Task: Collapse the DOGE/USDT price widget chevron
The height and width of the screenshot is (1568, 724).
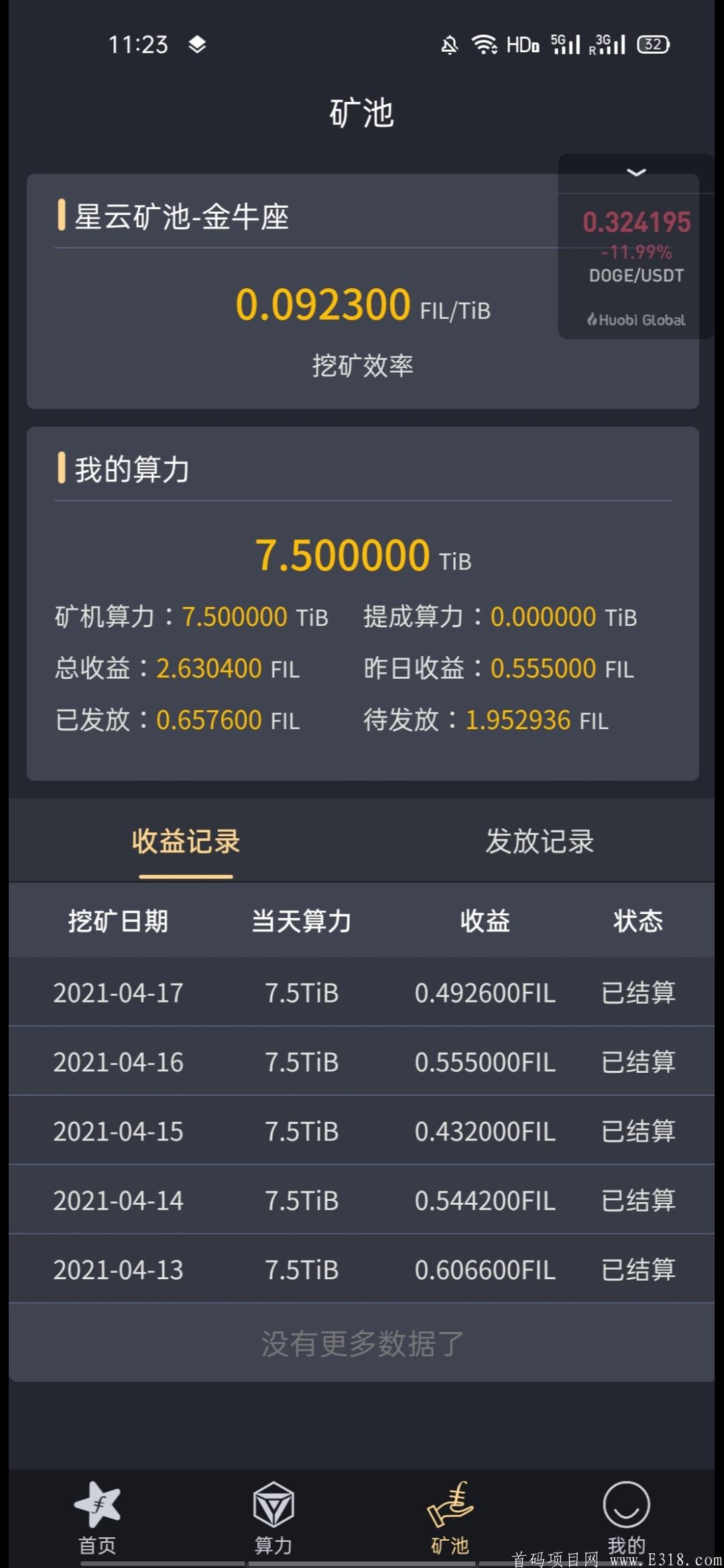Action: pos(636,173)
